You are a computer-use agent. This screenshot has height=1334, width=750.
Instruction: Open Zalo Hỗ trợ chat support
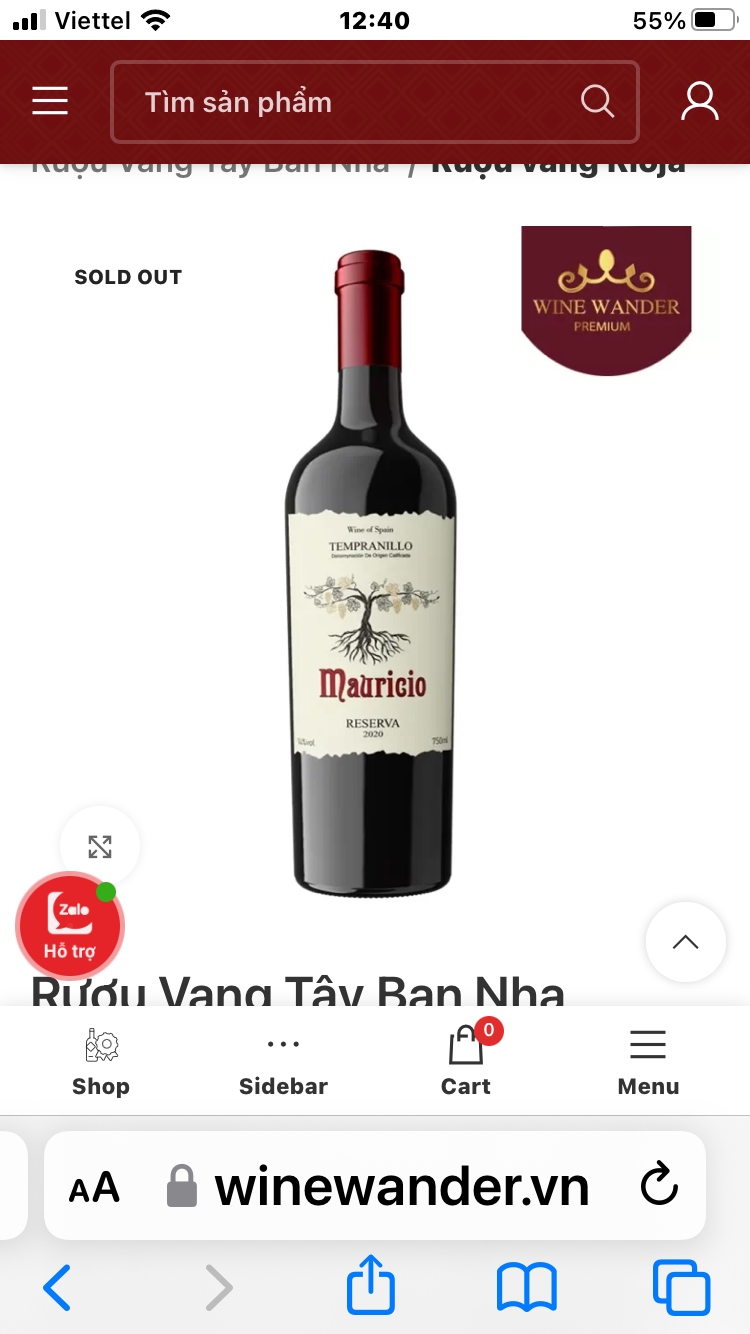(x=70, y=925)
